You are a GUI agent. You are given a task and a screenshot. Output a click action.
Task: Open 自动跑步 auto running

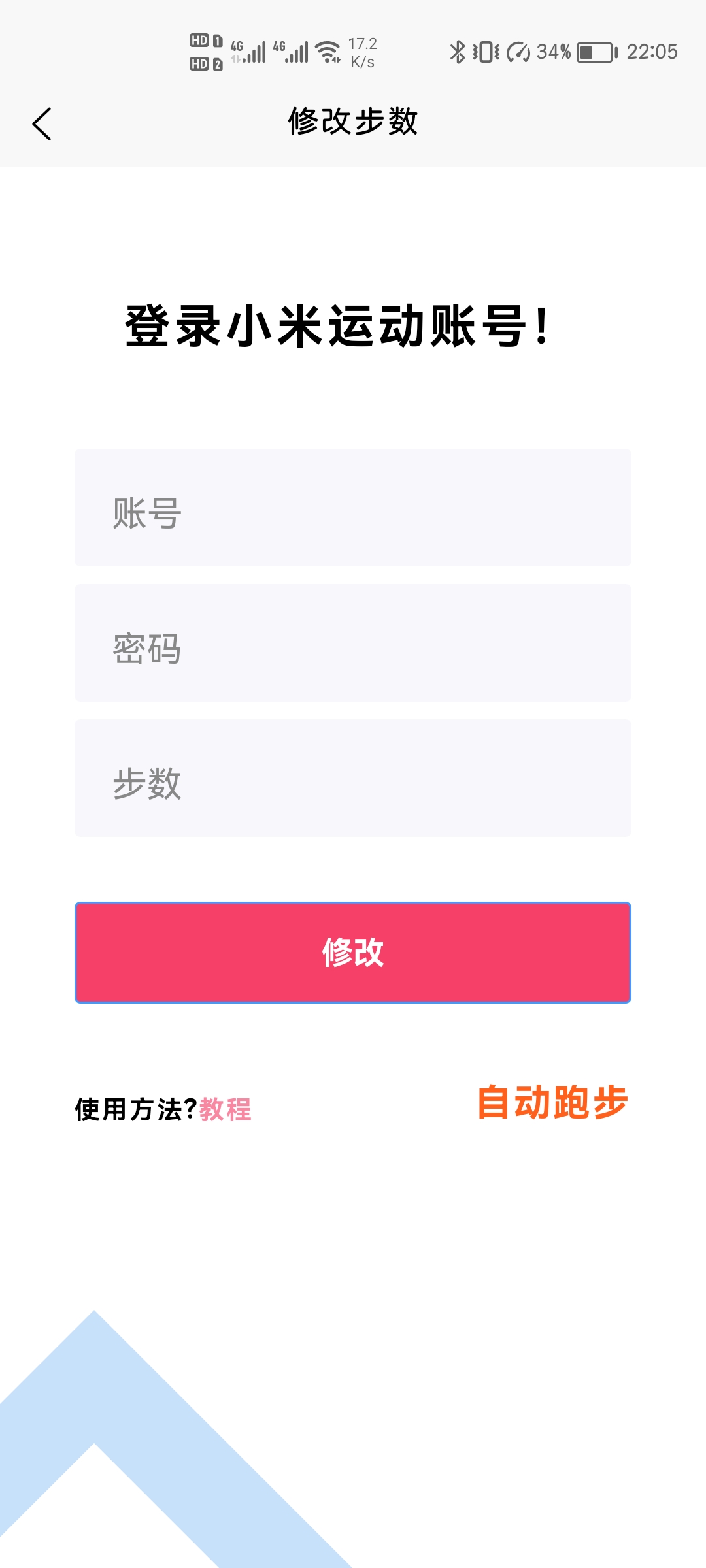tap(553, 1102)
